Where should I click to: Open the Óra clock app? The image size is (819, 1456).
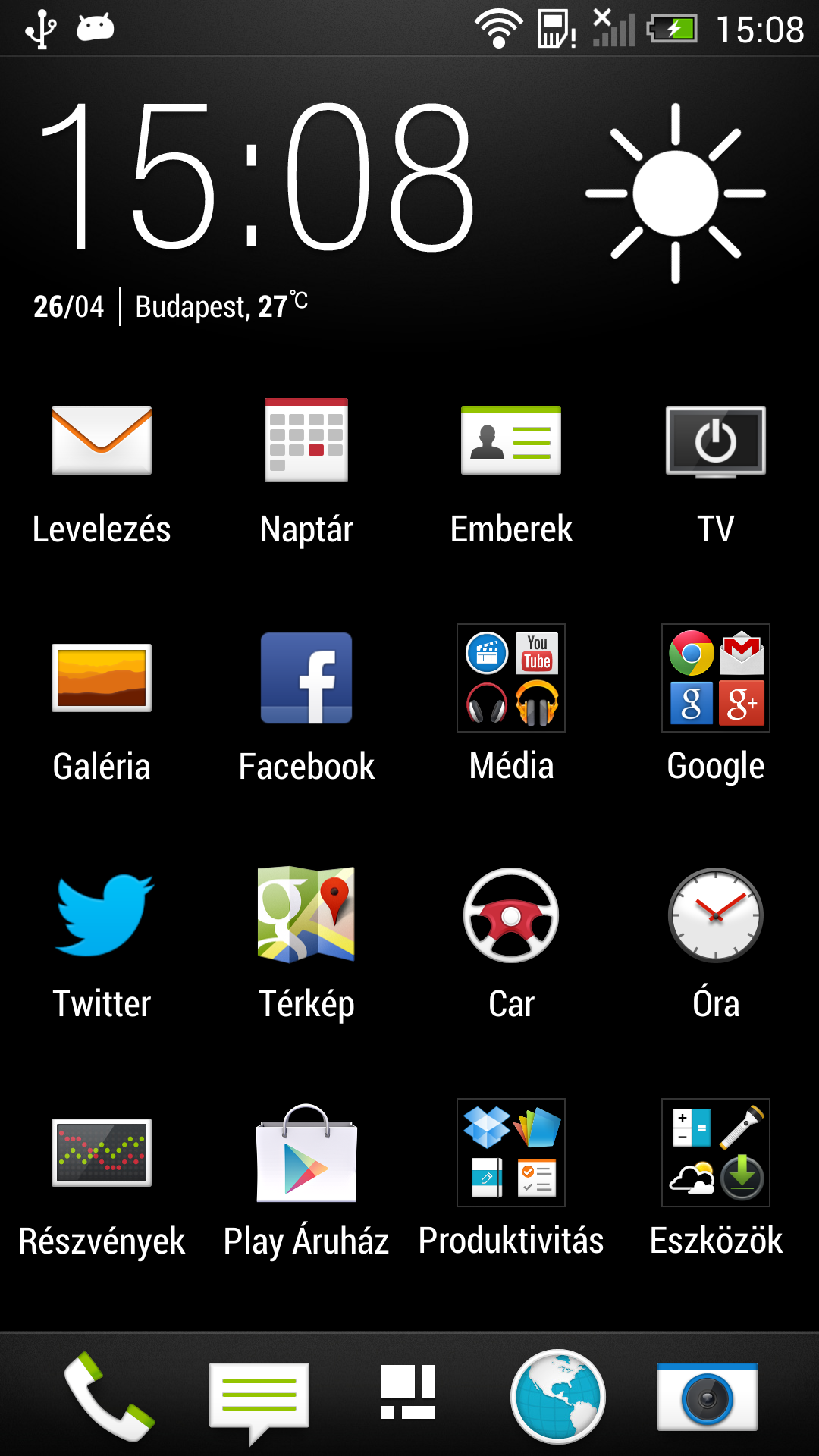coord(716,915)
